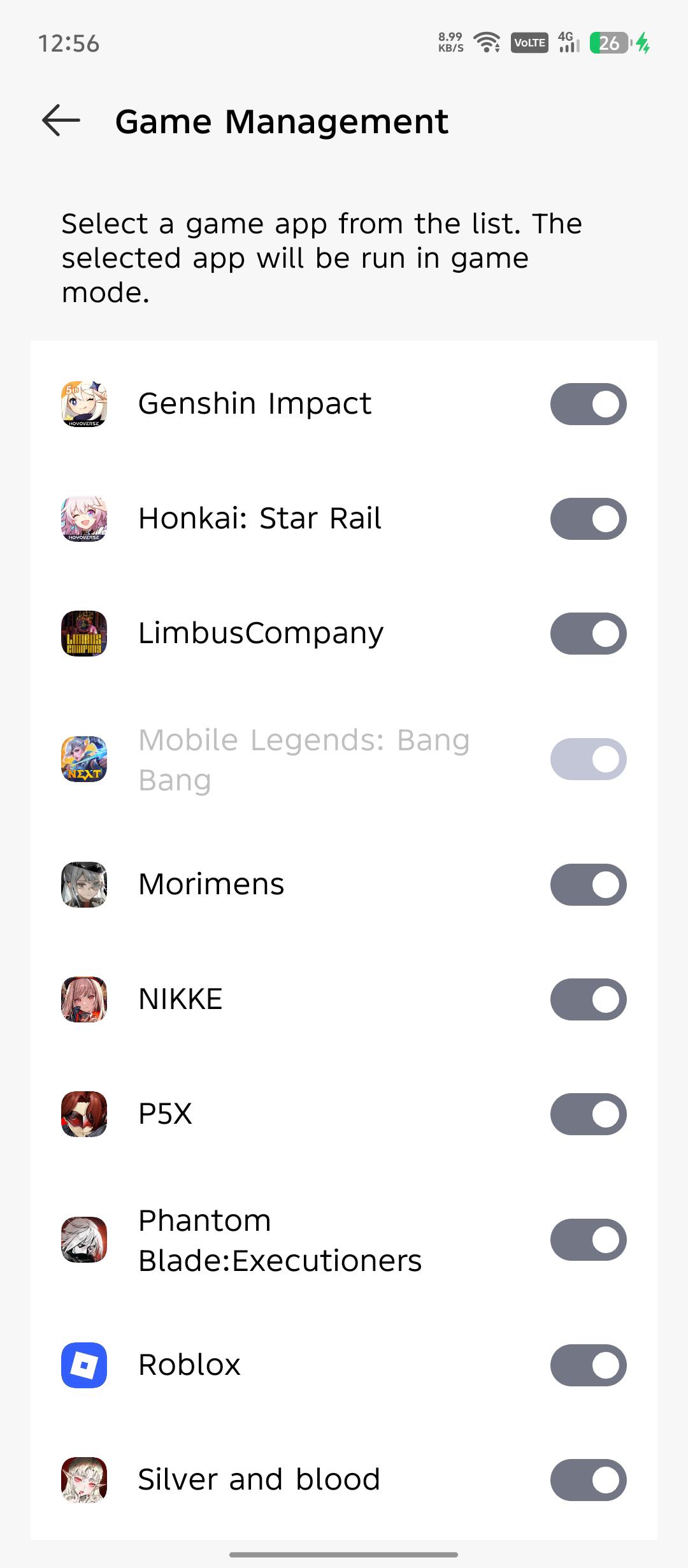
Task: Toggle game mode for Genshin Impact
Action: [x=588, y=404]
